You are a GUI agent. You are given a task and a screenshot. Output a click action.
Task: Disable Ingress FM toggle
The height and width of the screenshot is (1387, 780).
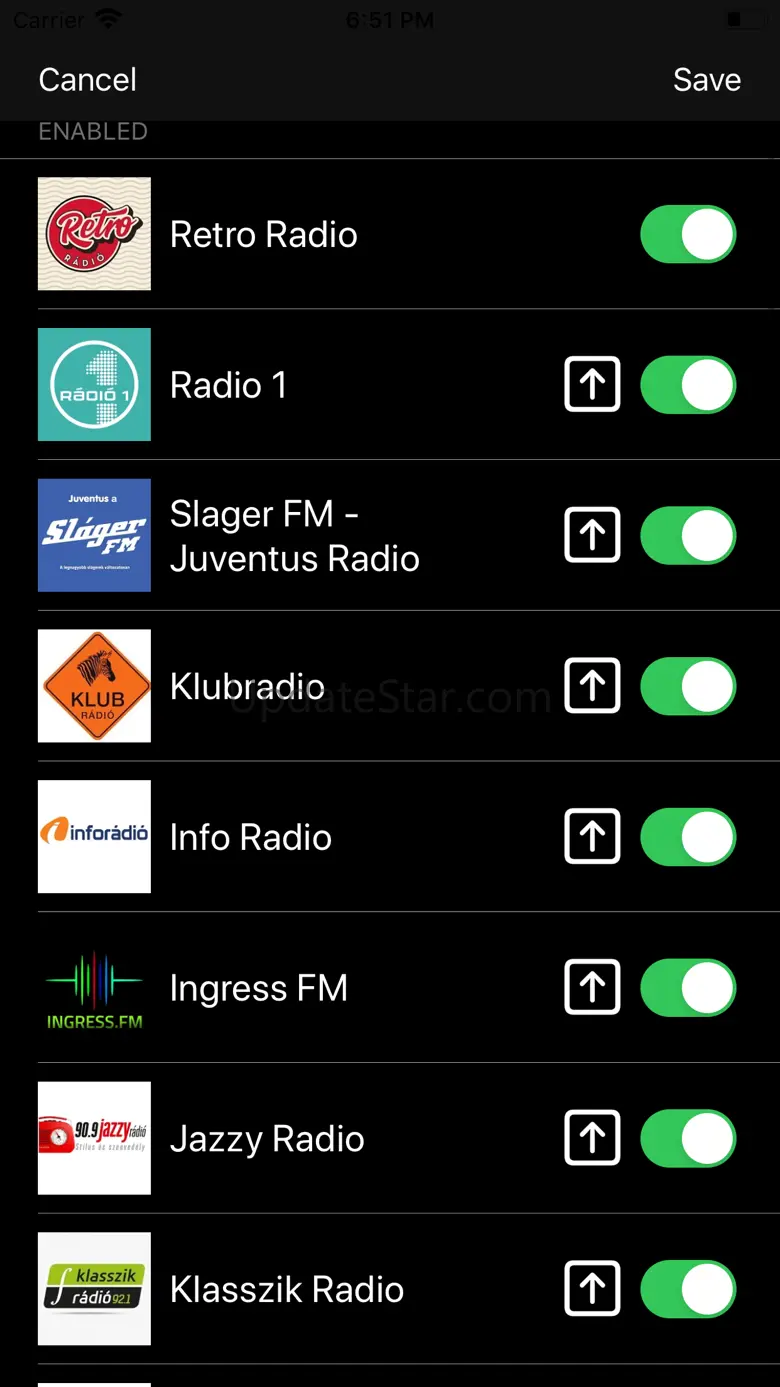pos(688,988)
